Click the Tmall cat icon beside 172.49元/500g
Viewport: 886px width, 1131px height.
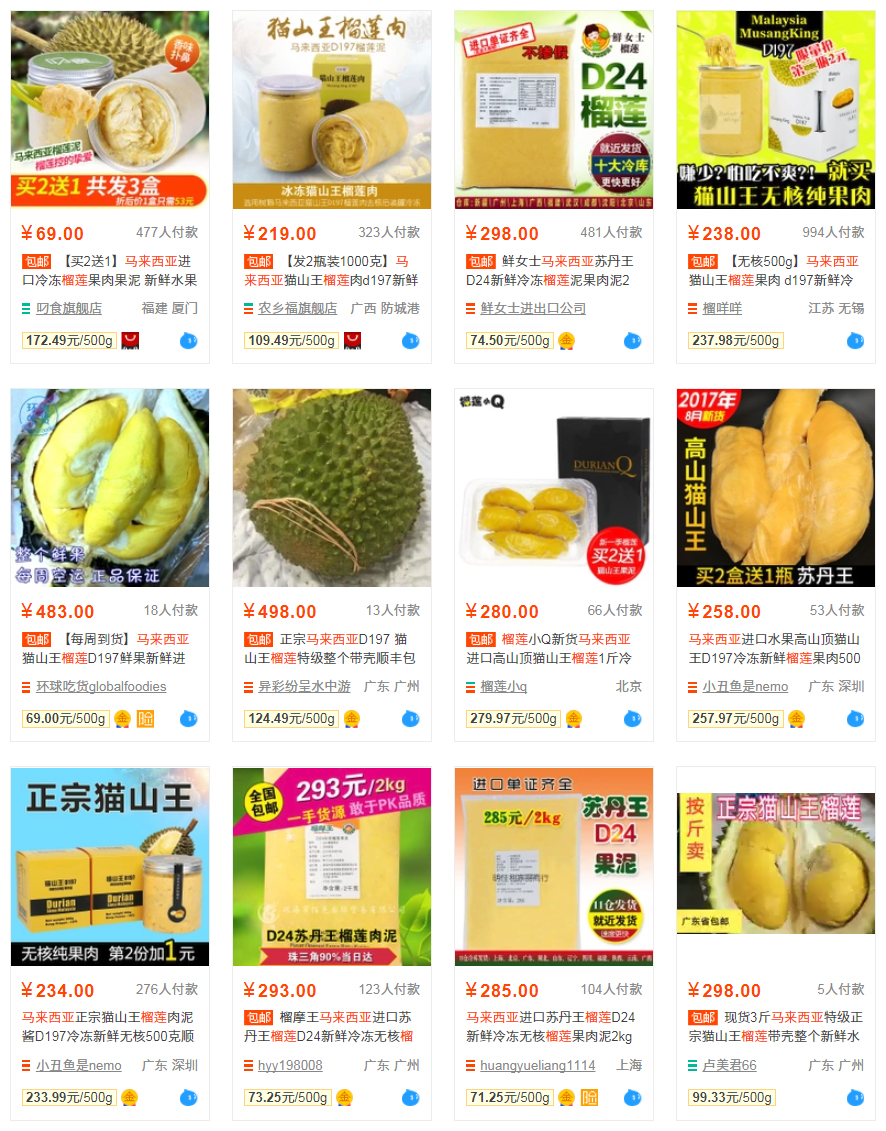(x=128, y=340)
